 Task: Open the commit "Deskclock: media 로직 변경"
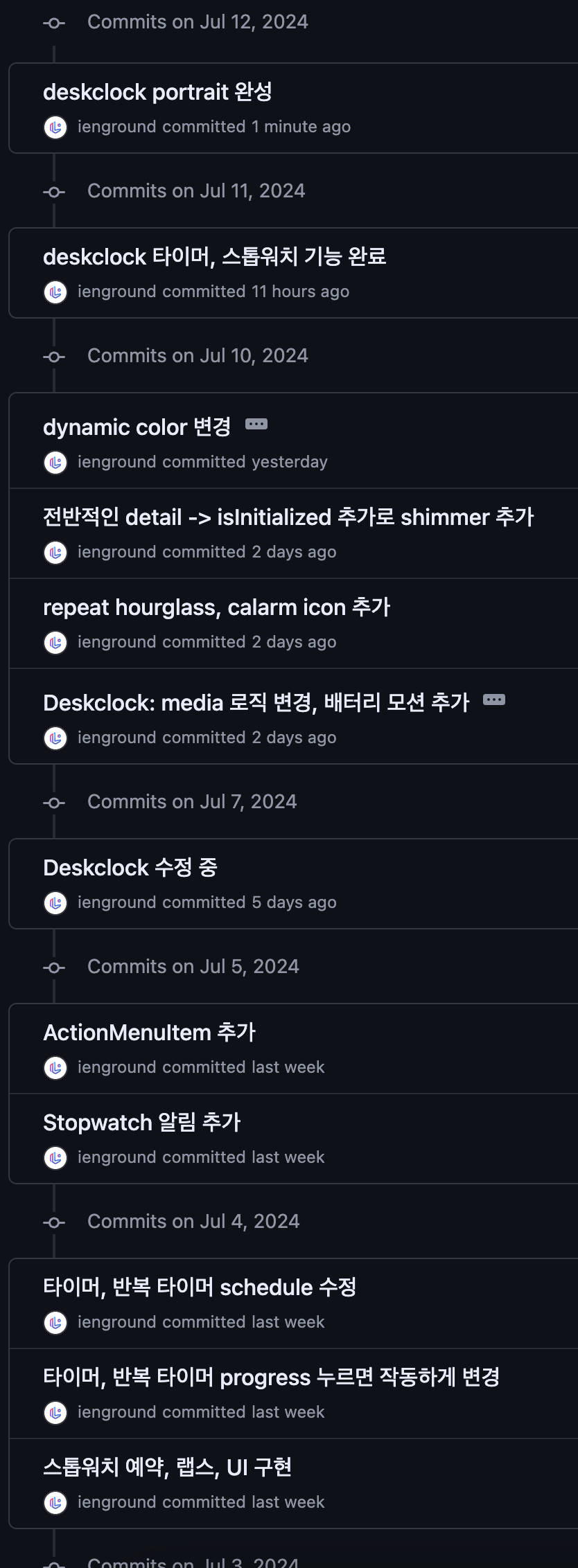tap(256, 703)
